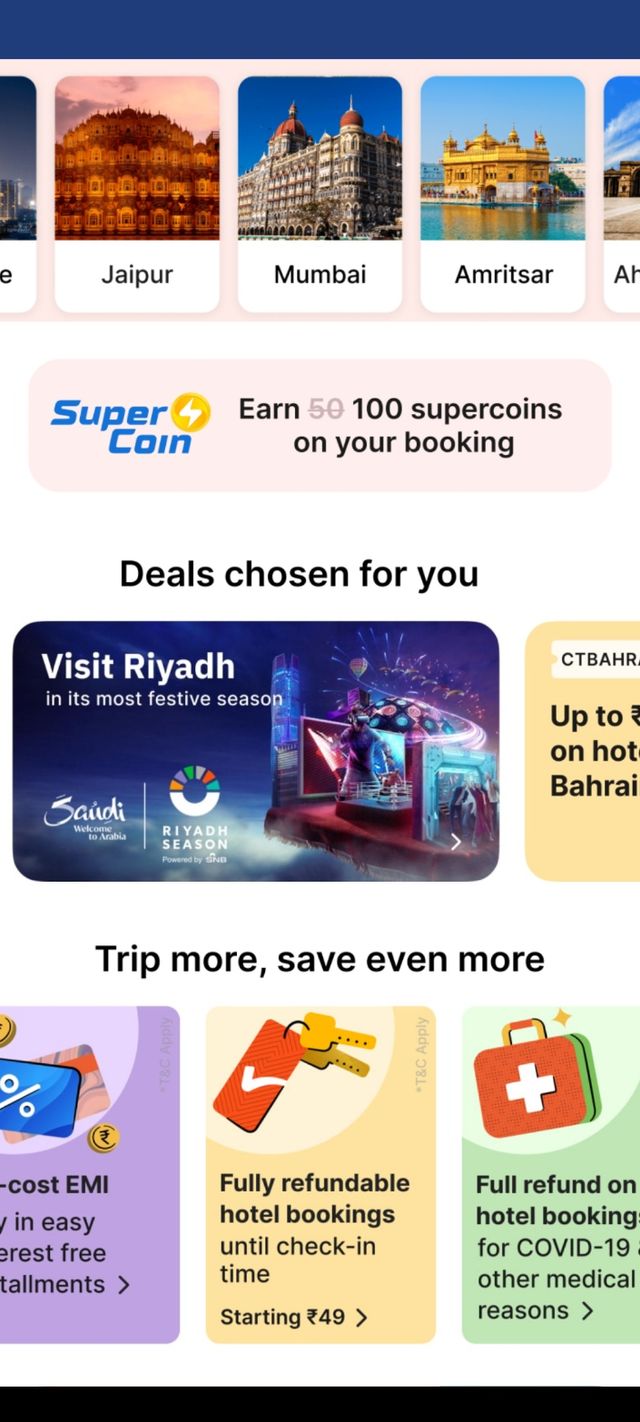View the Visit Riyadh deal banner

tap(256, 751)
